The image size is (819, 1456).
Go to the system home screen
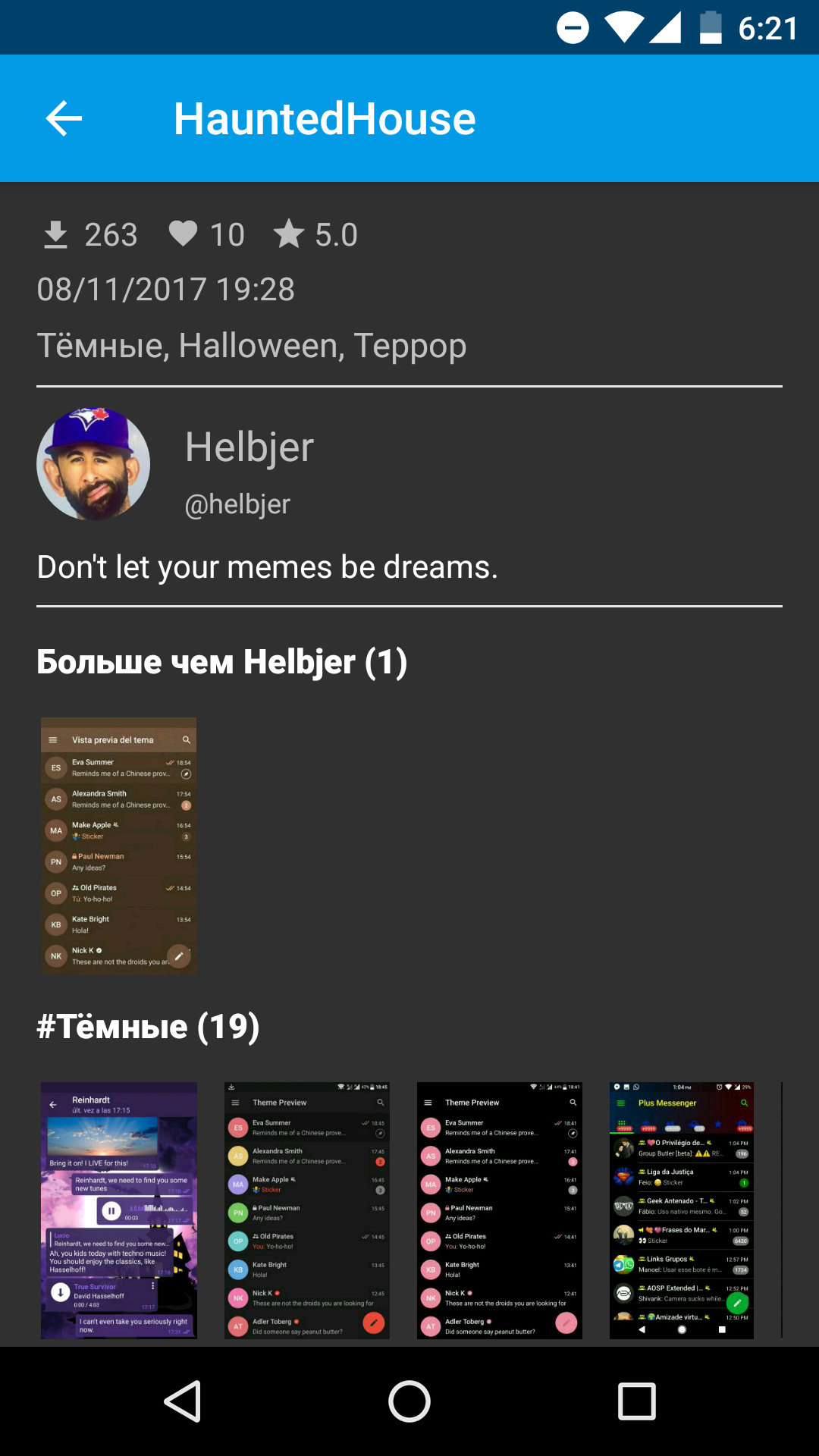pyautogui.click(x=409, y=1401)
